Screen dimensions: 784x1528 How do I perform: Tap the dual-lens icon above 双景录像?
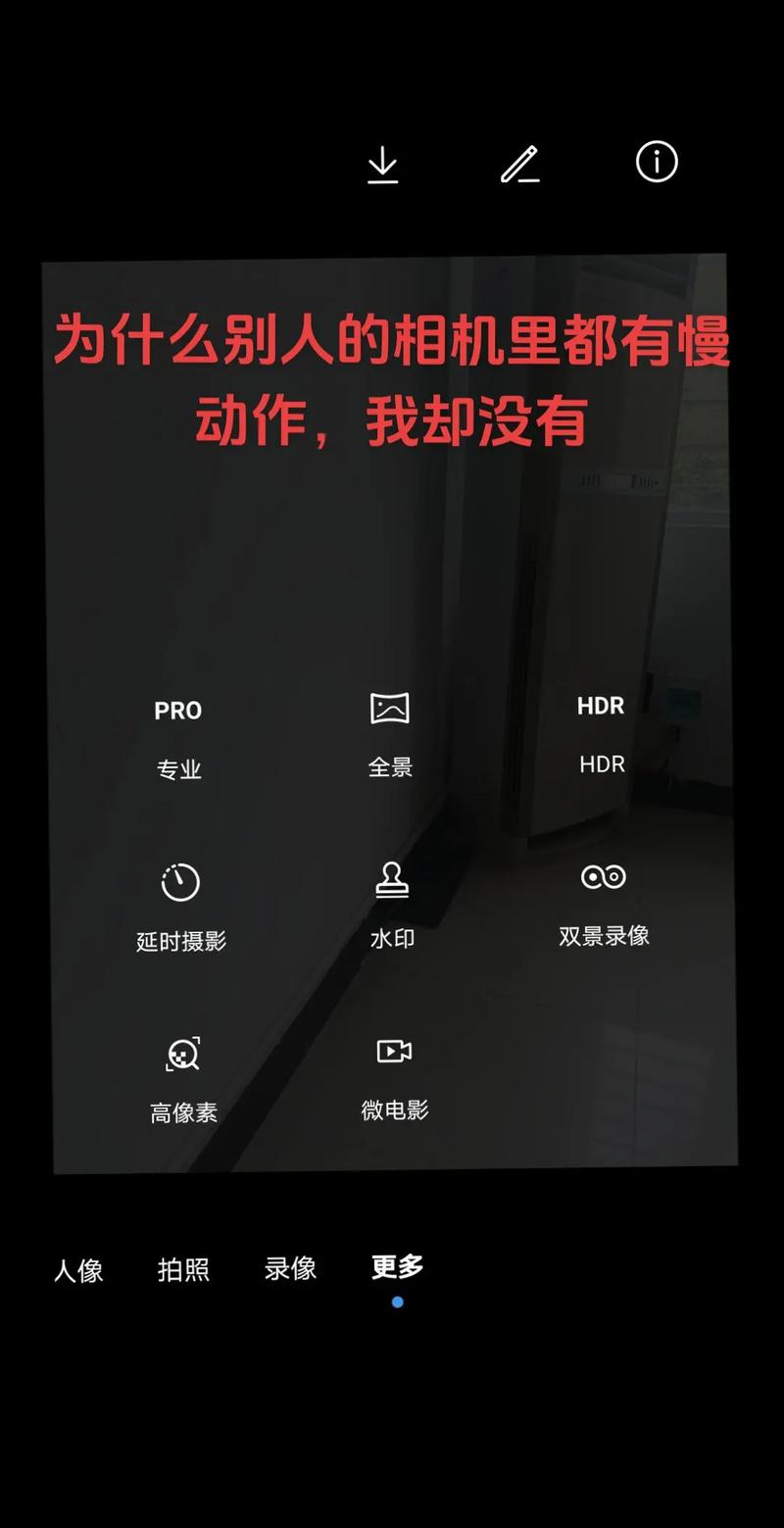pos(602,877)
